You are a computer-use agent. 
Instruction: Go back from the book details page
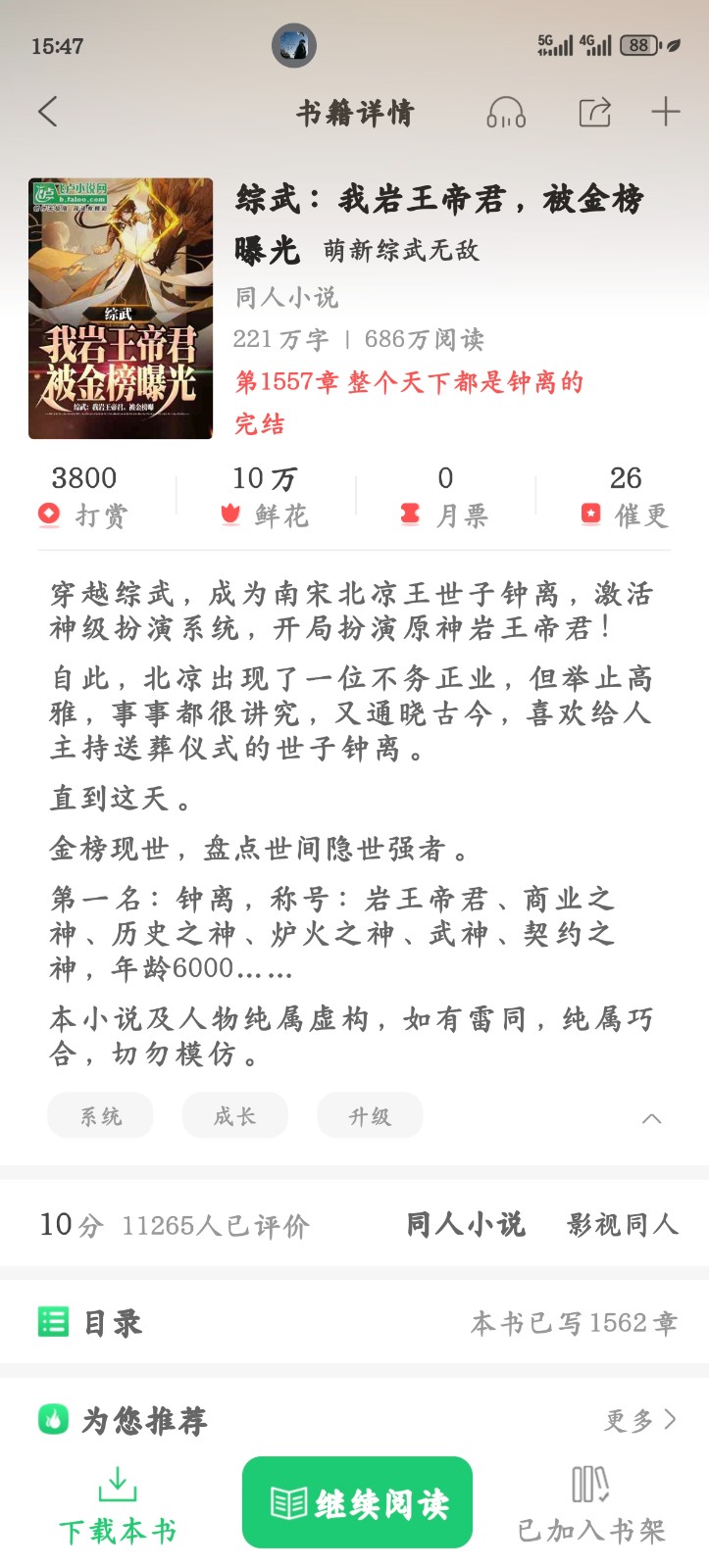click(x=47, y=112)
